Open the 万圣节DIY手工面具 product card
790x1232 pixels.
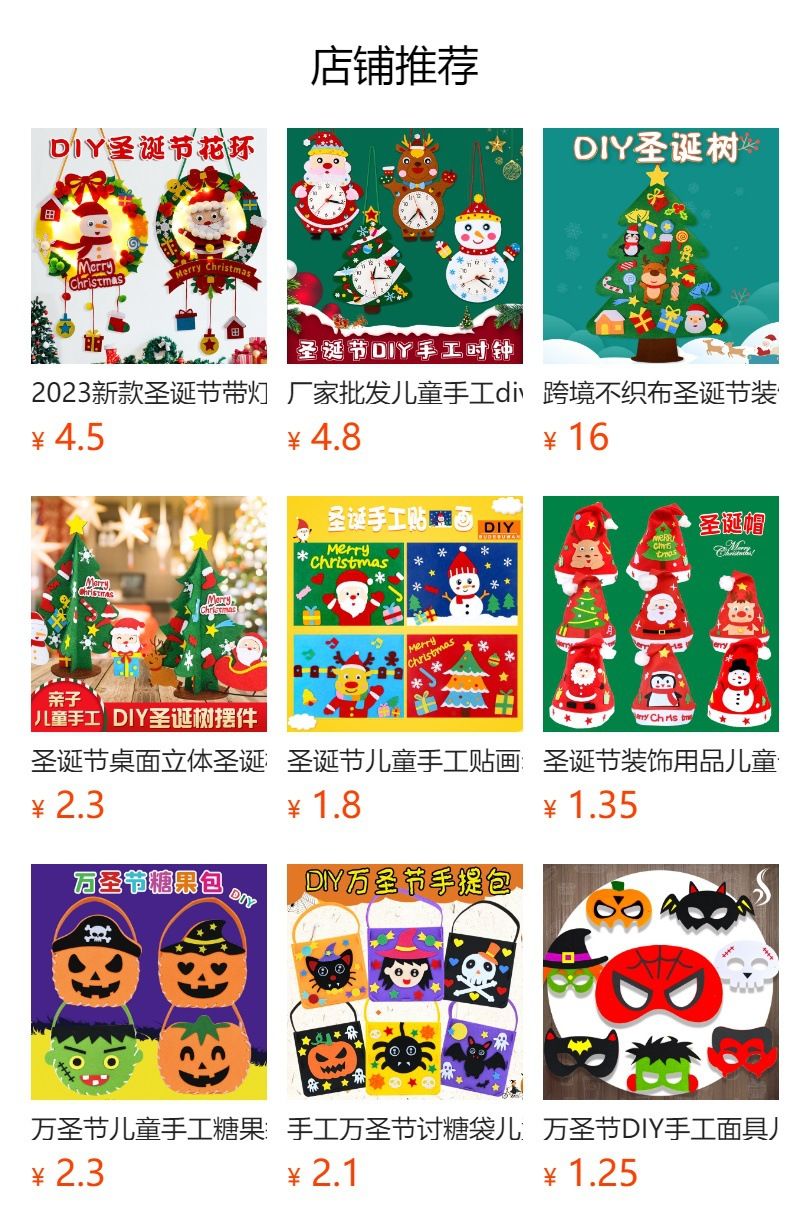point(661,982)
